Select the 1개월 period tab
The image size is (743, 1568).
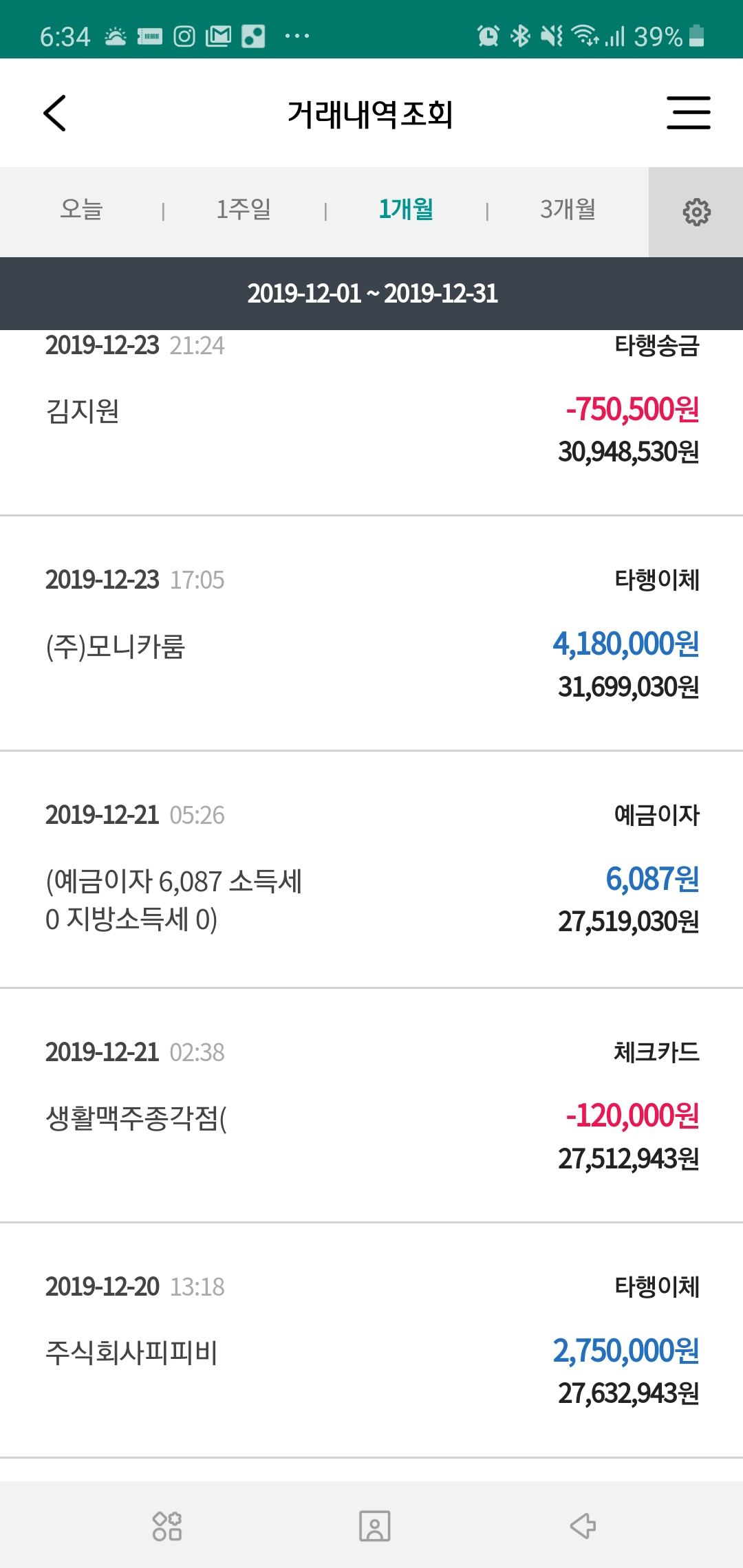coord(406,210)
